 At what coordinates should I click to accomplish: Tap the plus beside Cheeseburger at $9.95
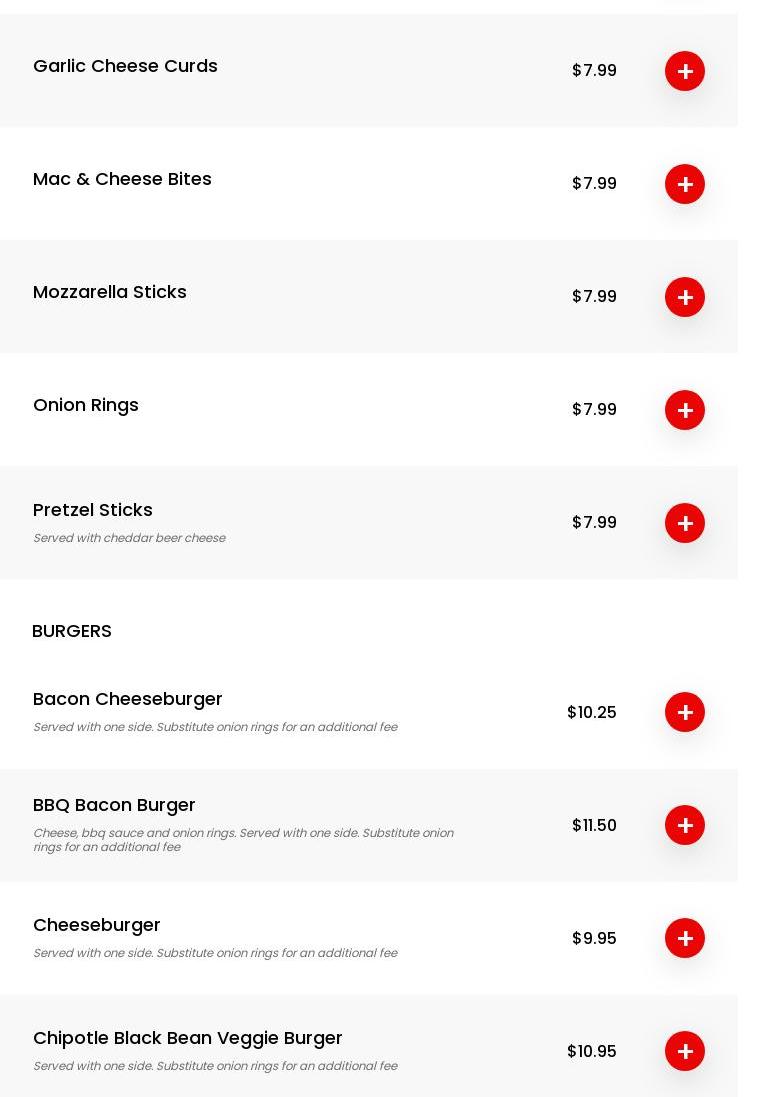(x=685, y=938)
